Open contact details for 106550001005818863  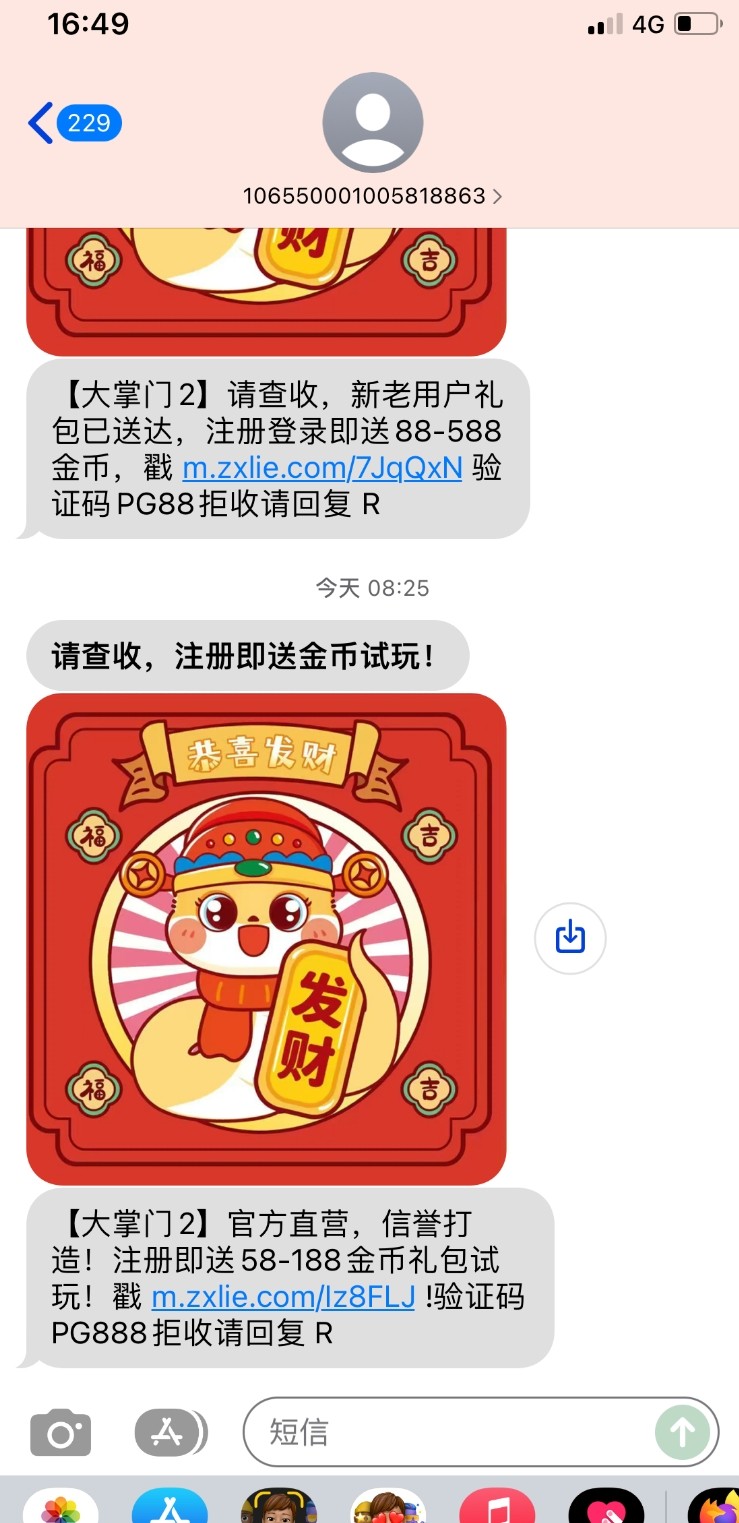click(x=372, y=196)
